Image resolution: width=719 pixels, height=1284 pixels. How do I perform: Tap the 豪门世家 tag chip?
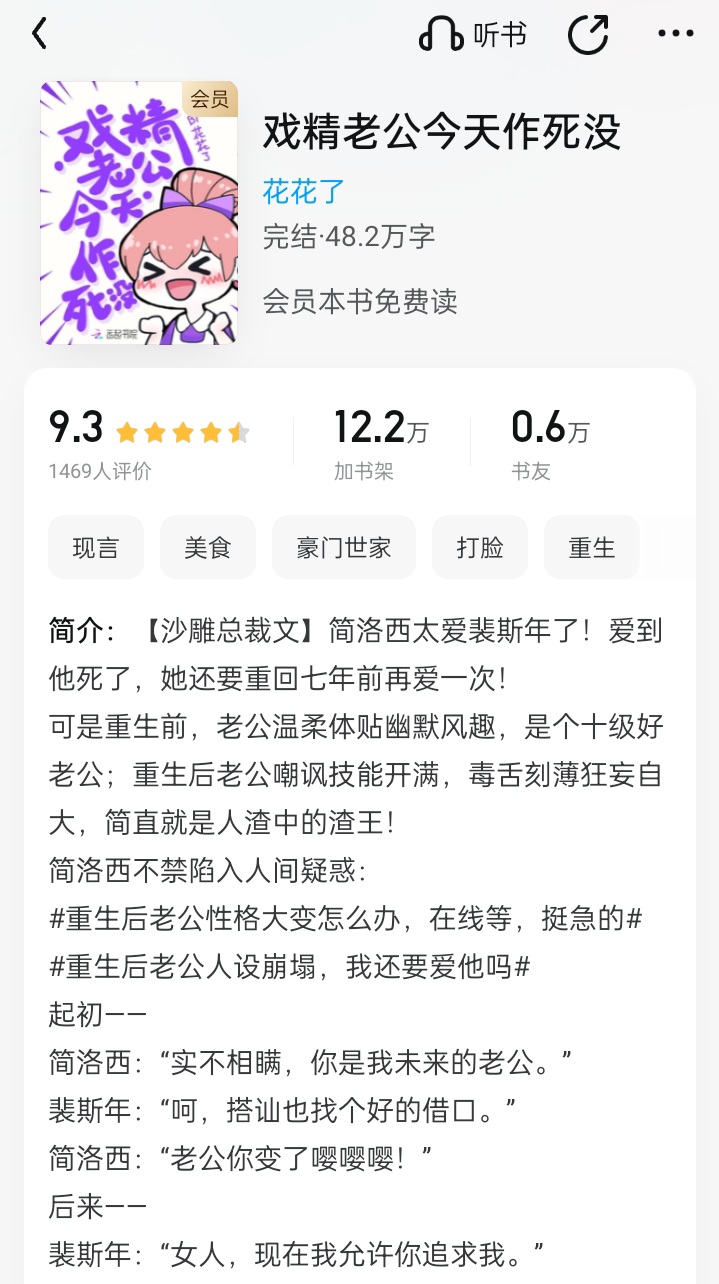pos(344,547)
